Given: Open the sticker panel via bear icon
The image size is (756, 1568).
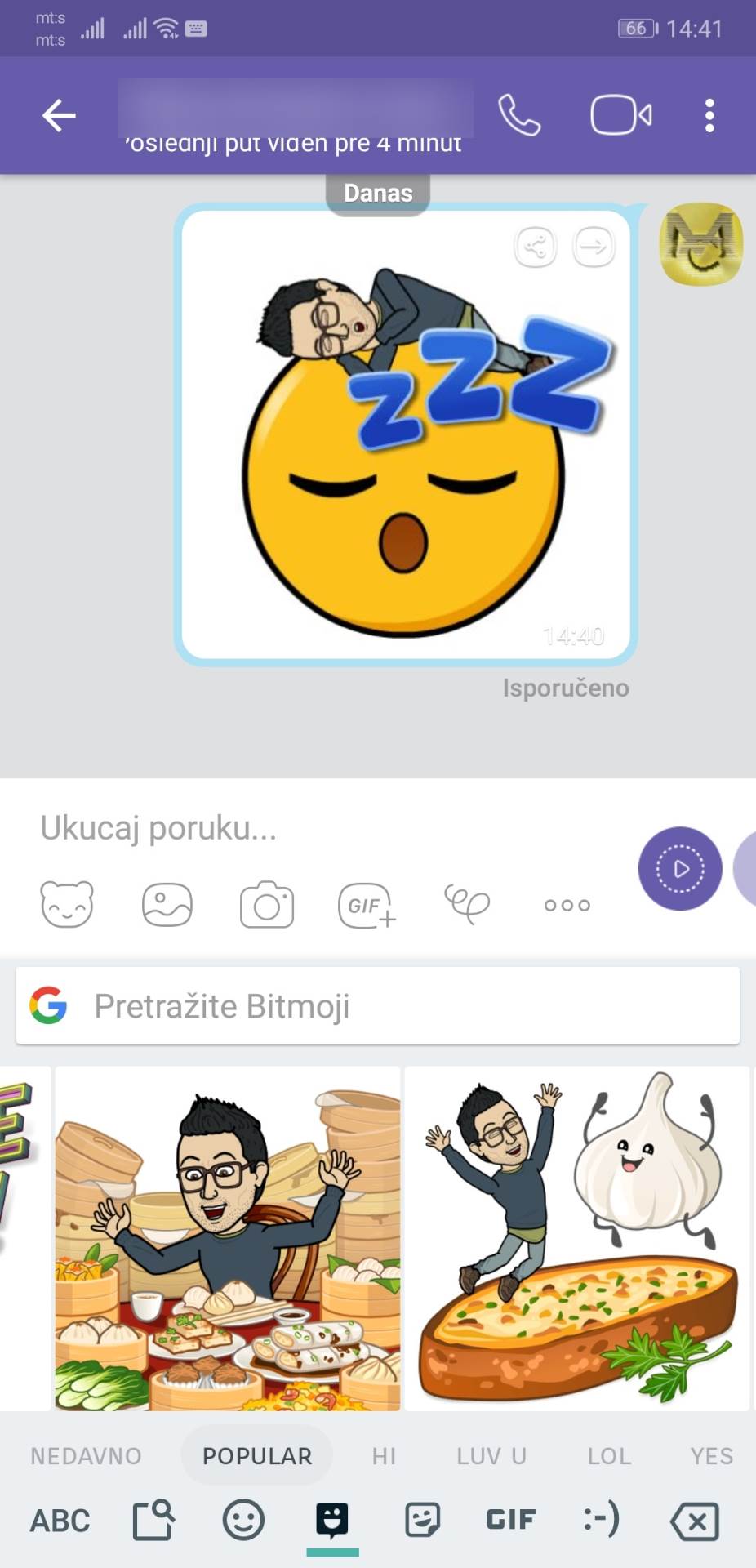Looking at the screenshot, I should 68,904.
